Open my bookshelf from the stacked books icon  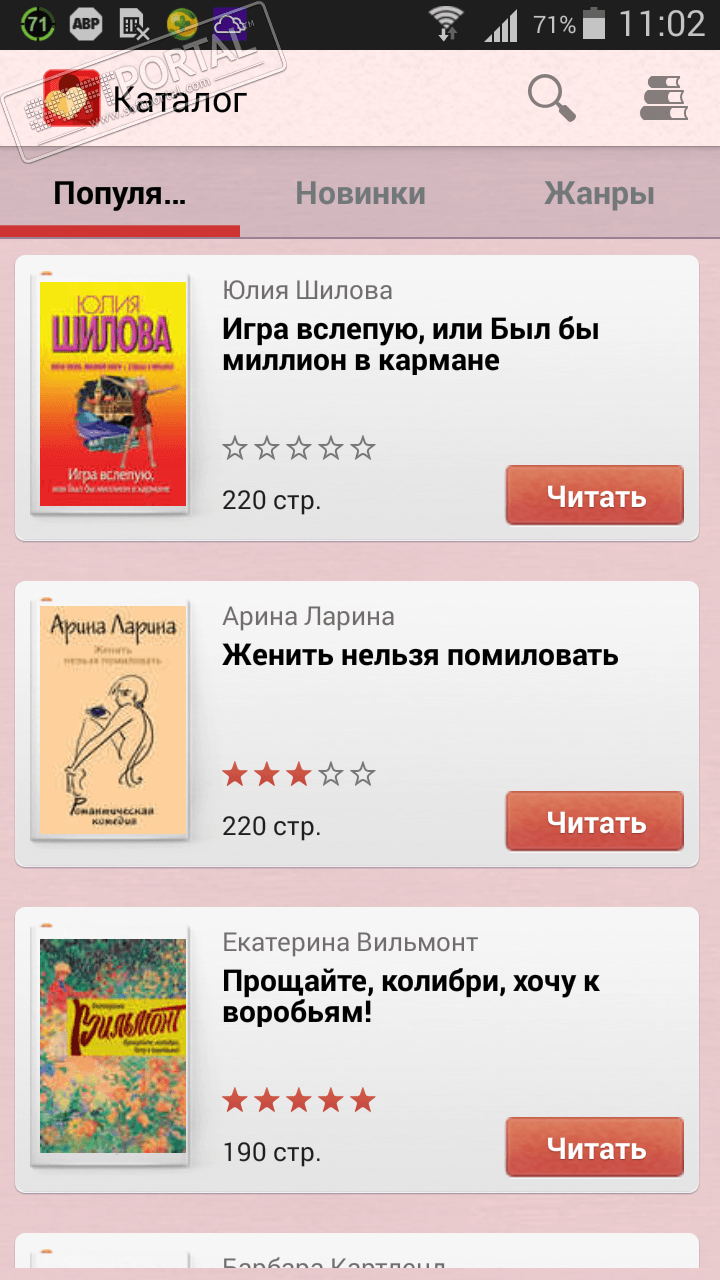664,98
